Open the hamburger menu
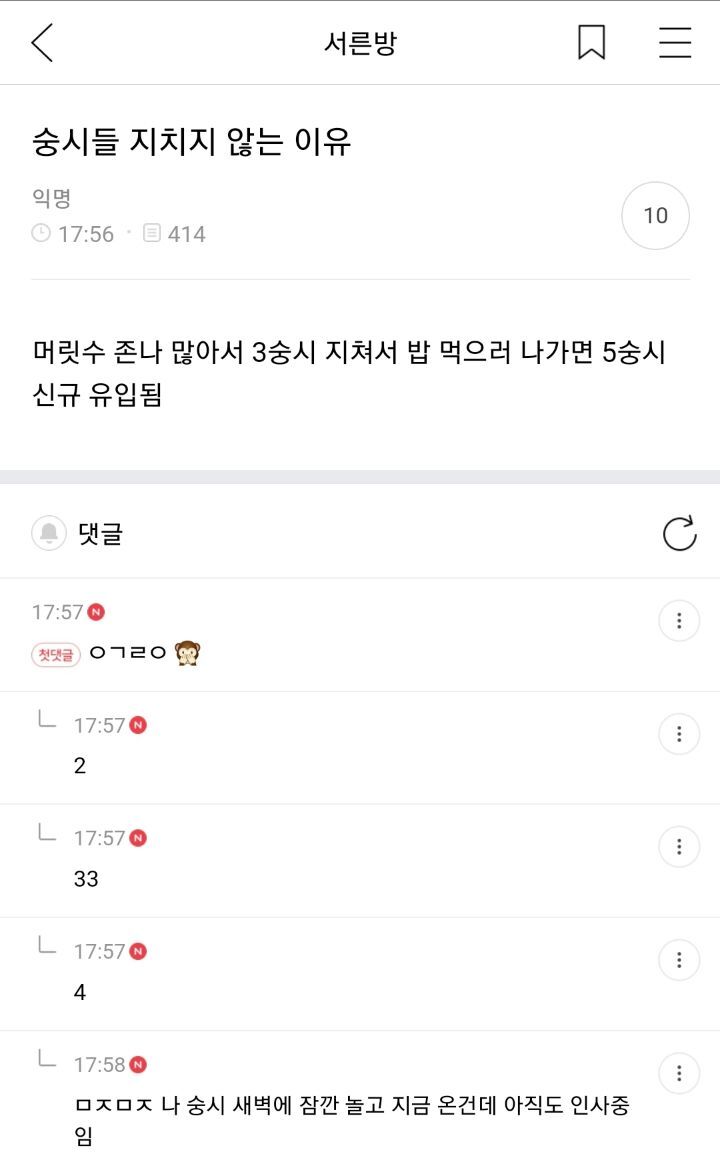The width and height of the screenshot is (720, 1172). click(675, 43)
